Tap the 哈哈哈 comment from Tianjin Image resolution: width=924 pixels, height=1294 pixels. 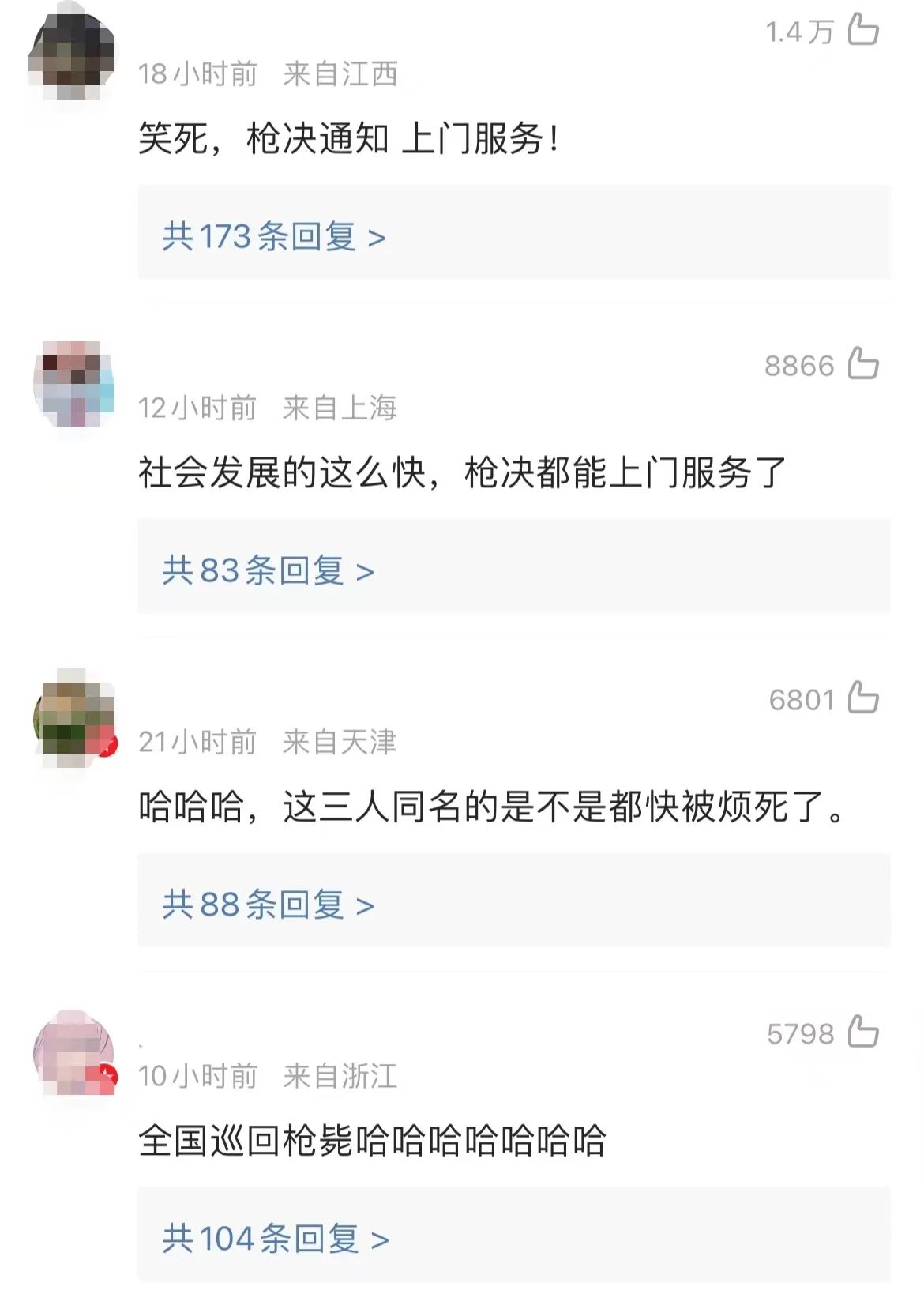[494, 804]
